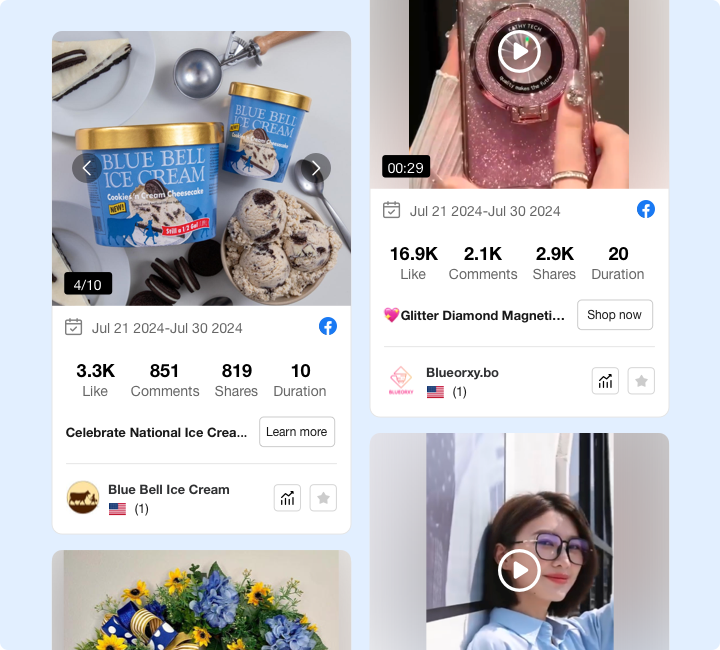This screenshot has width=720, height=650.
Task: Open analytics chart for Blueorxy.bo ad
Action: [605, 381]
